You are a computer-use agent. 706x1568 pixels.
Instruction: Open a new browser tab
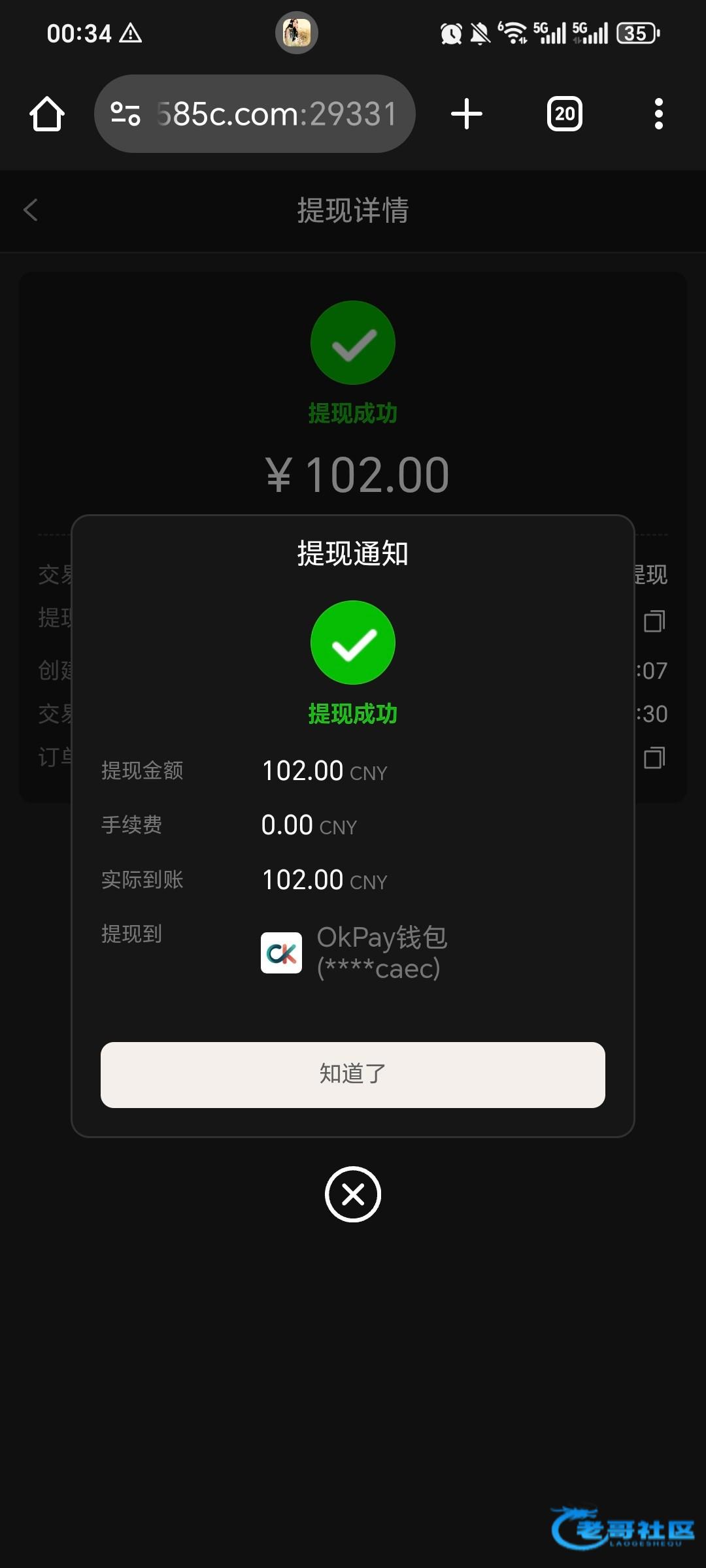(467, 114)
